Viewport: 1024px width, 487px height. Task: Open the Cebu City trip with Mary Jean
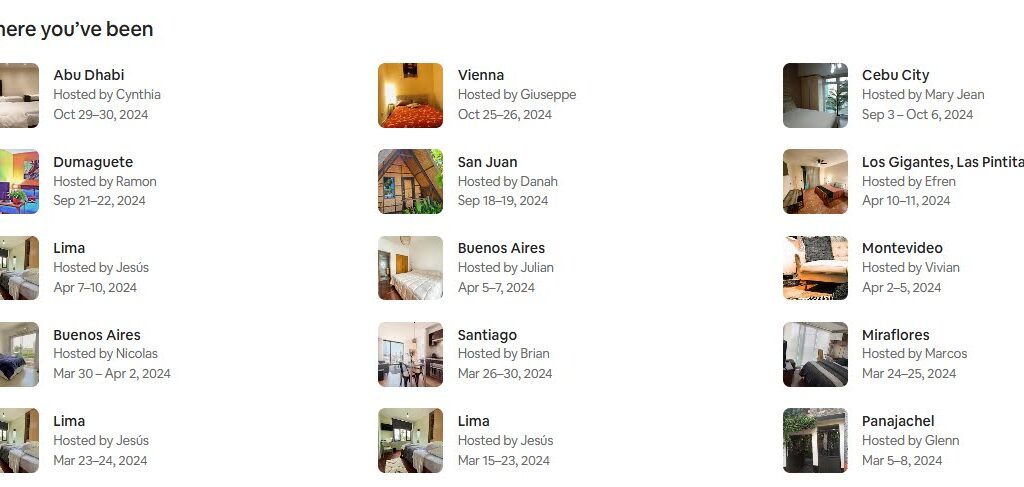895,76
